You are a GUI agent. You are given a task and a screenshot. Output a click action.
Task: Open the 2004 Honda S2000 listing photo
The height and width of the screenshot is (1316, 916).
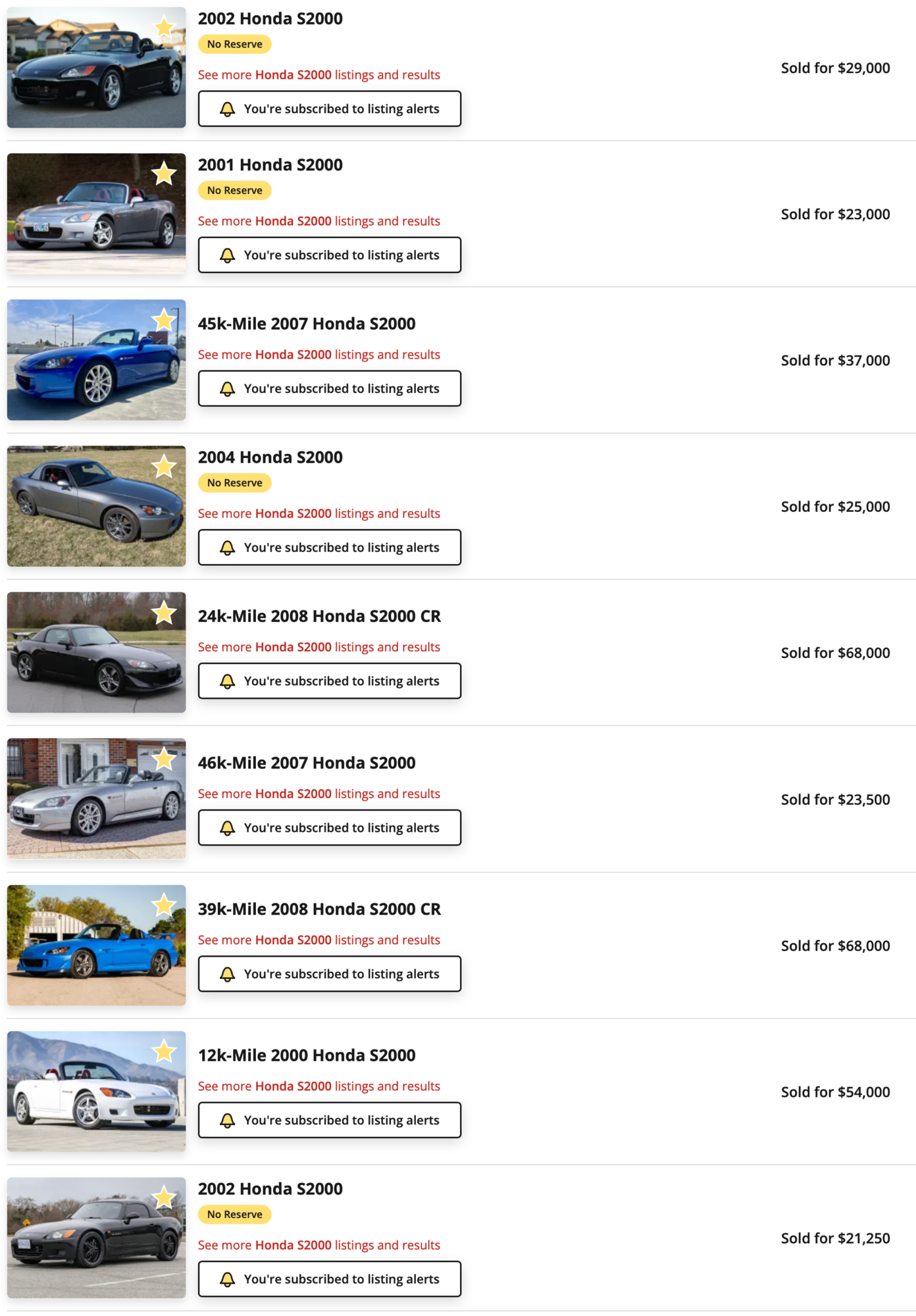[96, 507]
